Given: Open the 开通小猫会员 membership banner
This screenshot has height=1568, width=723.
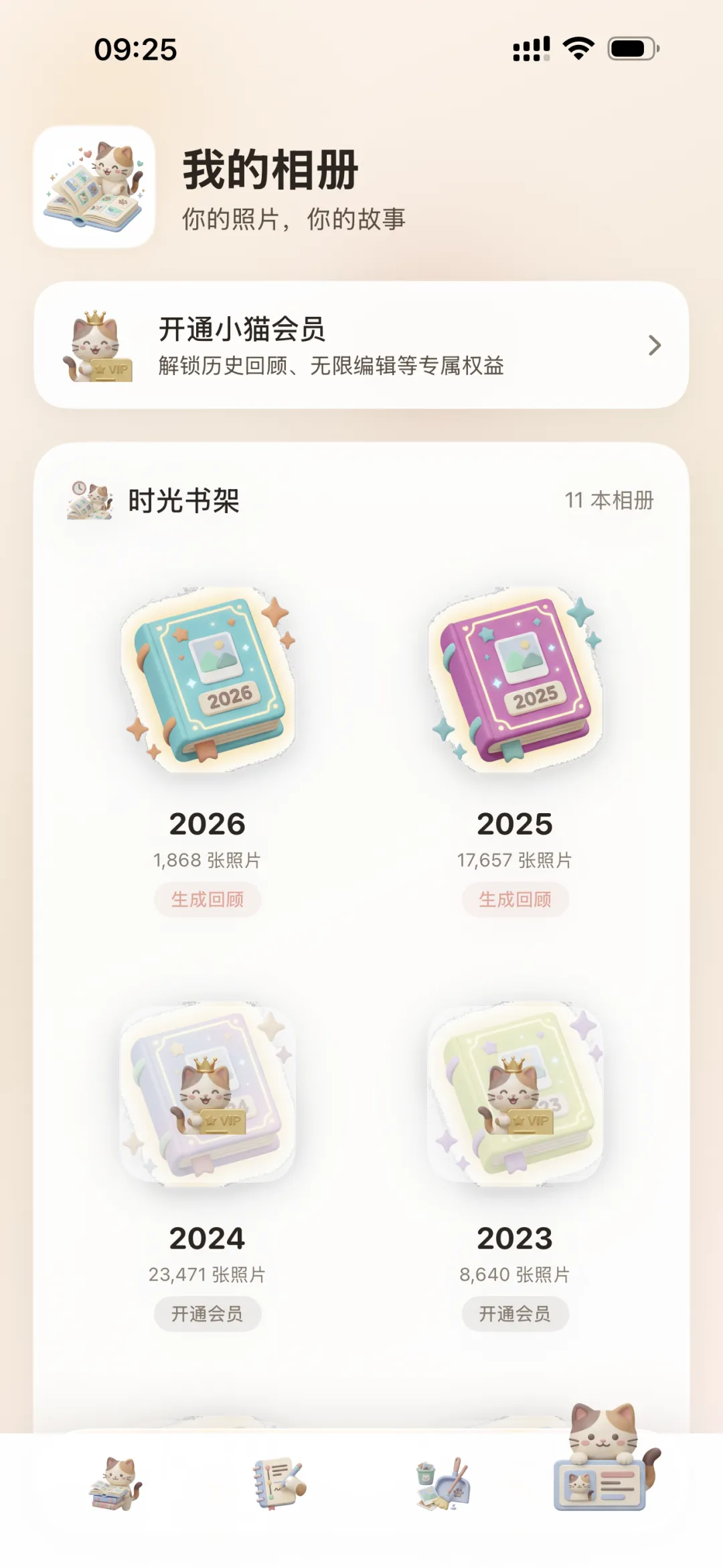Looking at the screenshot, I should click(x=361, y=345).
